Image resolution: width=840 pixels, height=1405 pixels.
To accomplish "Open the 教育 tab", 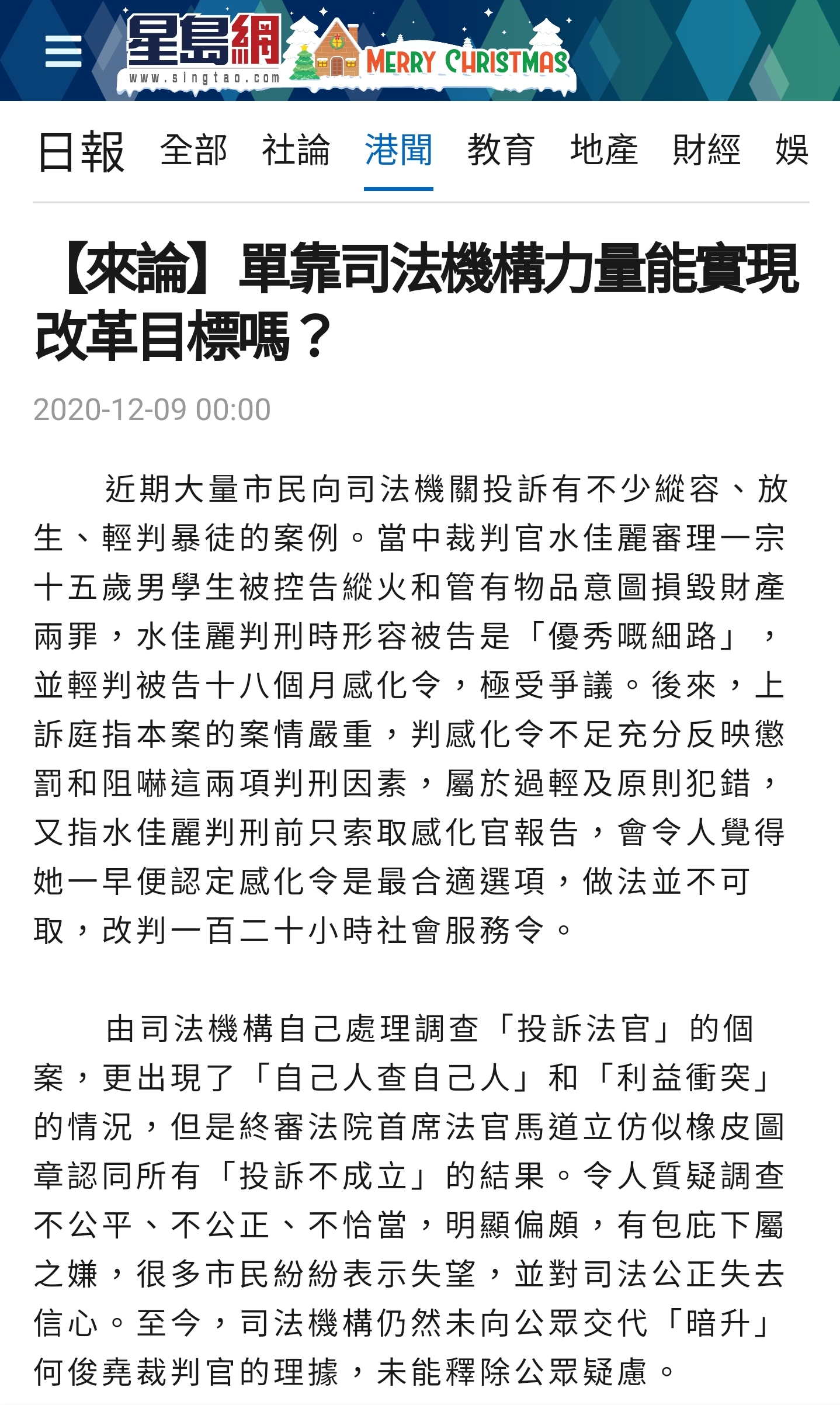I will (x=501, y=150).
